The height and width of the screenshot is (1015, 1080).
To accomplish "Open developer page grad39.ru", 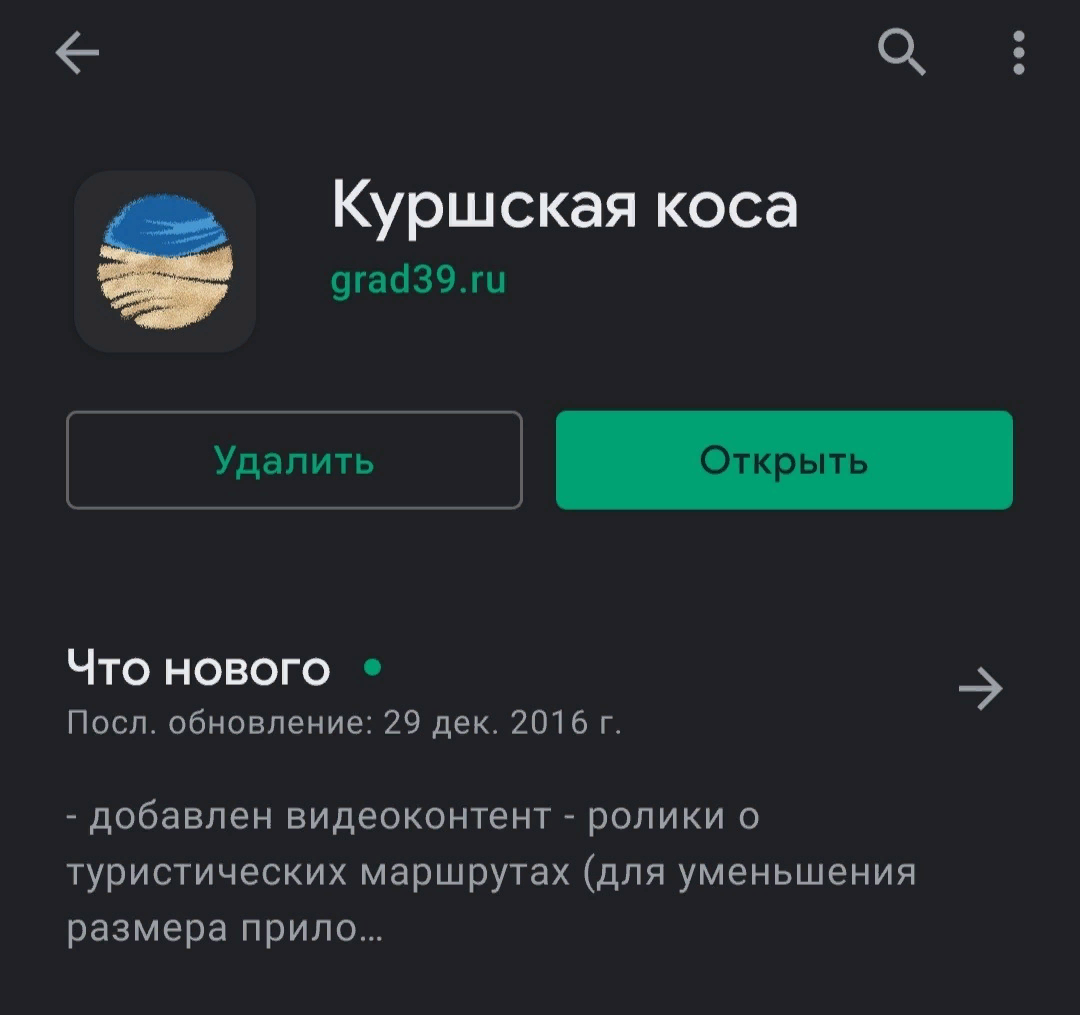I will pos(418,280).
